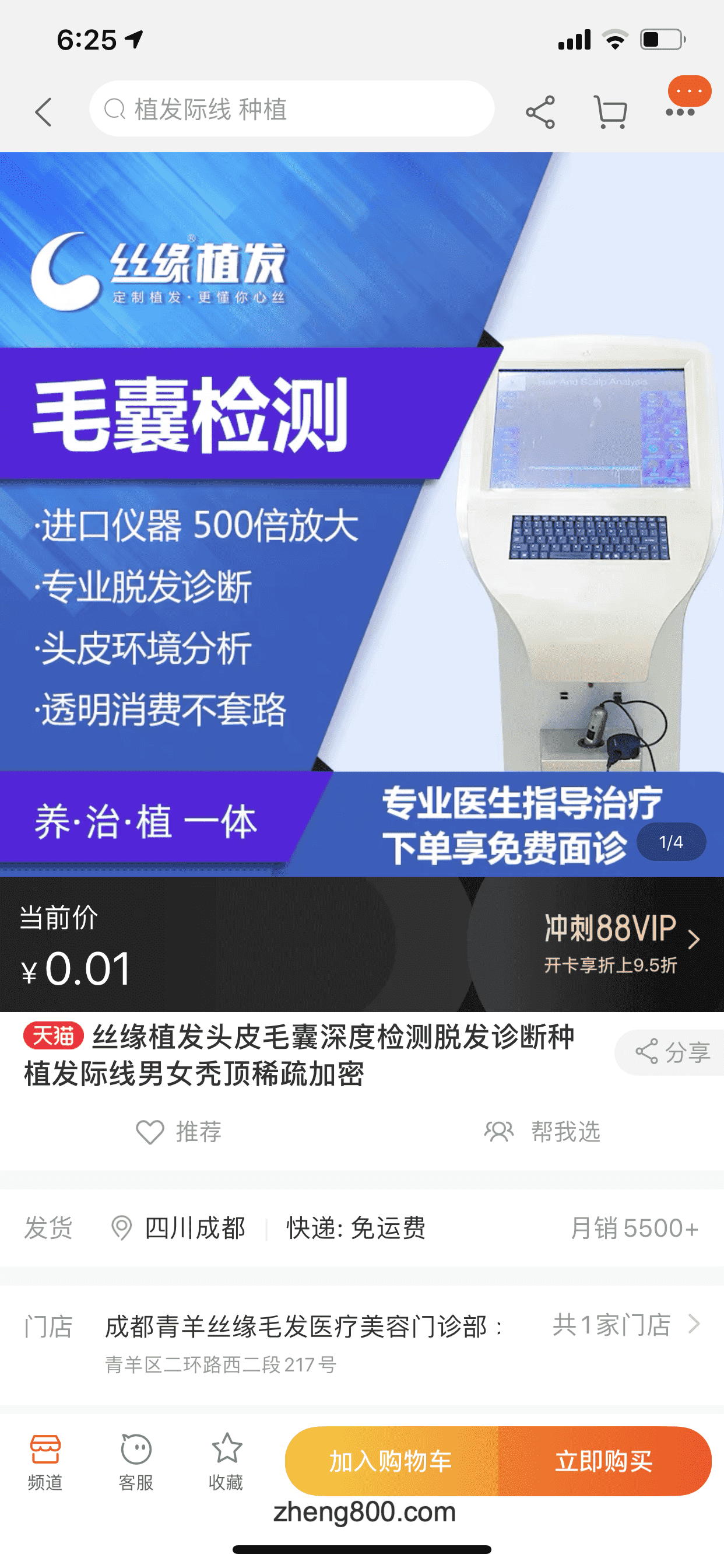Screen dimensions: 724x1568
Task: View store list via 共1家门店
Action: point(625,1324)
